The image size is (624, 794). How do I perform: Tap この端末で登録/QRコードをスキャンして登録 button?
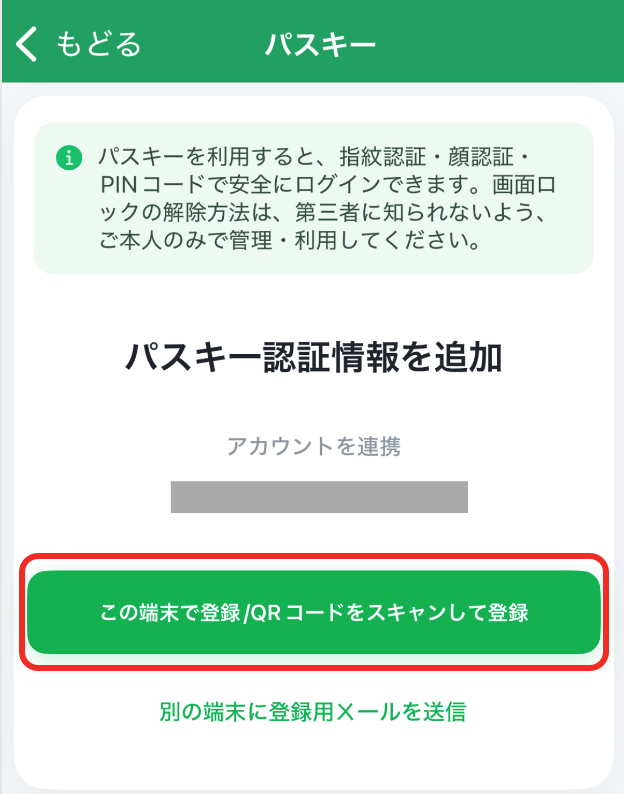pos(314,612)
